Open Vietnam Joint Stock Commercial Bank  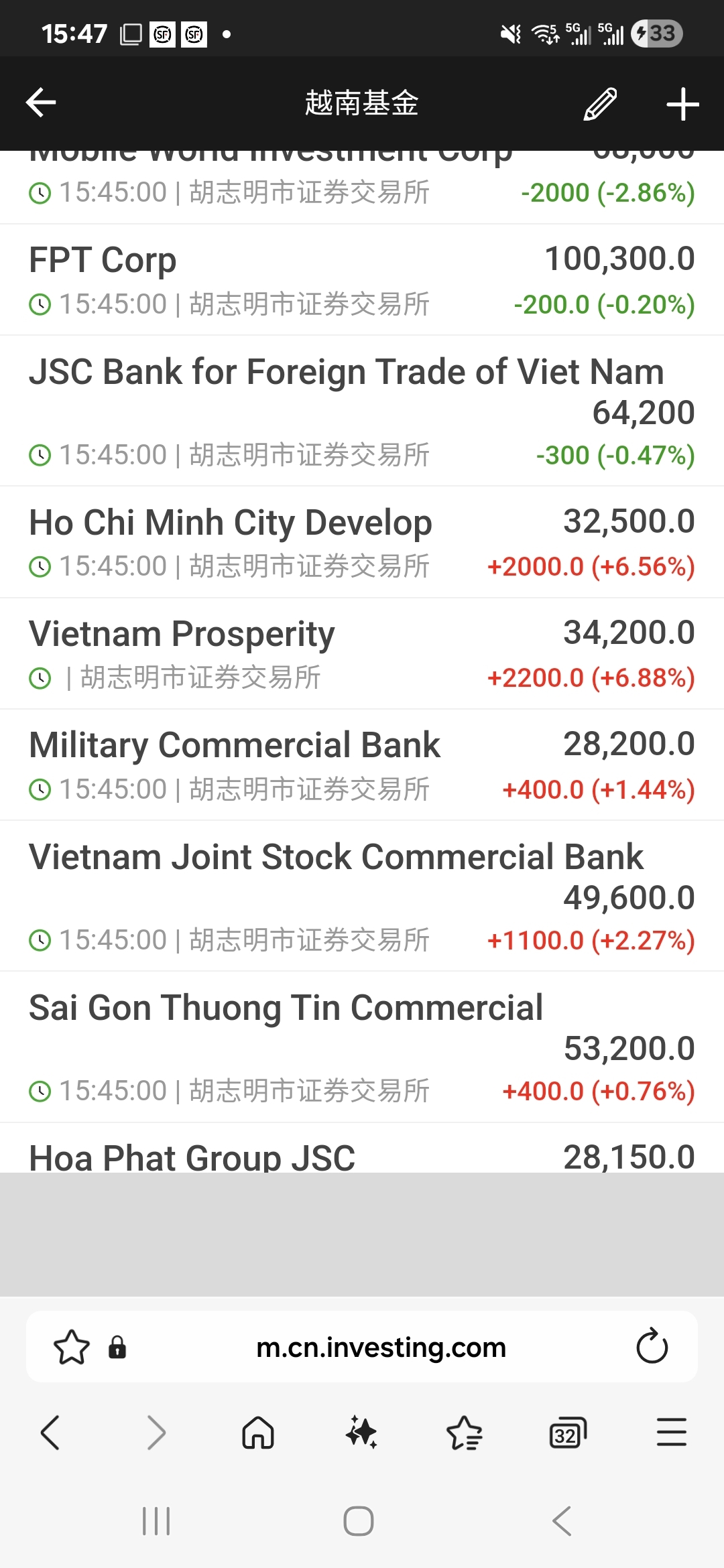(362, 896)
